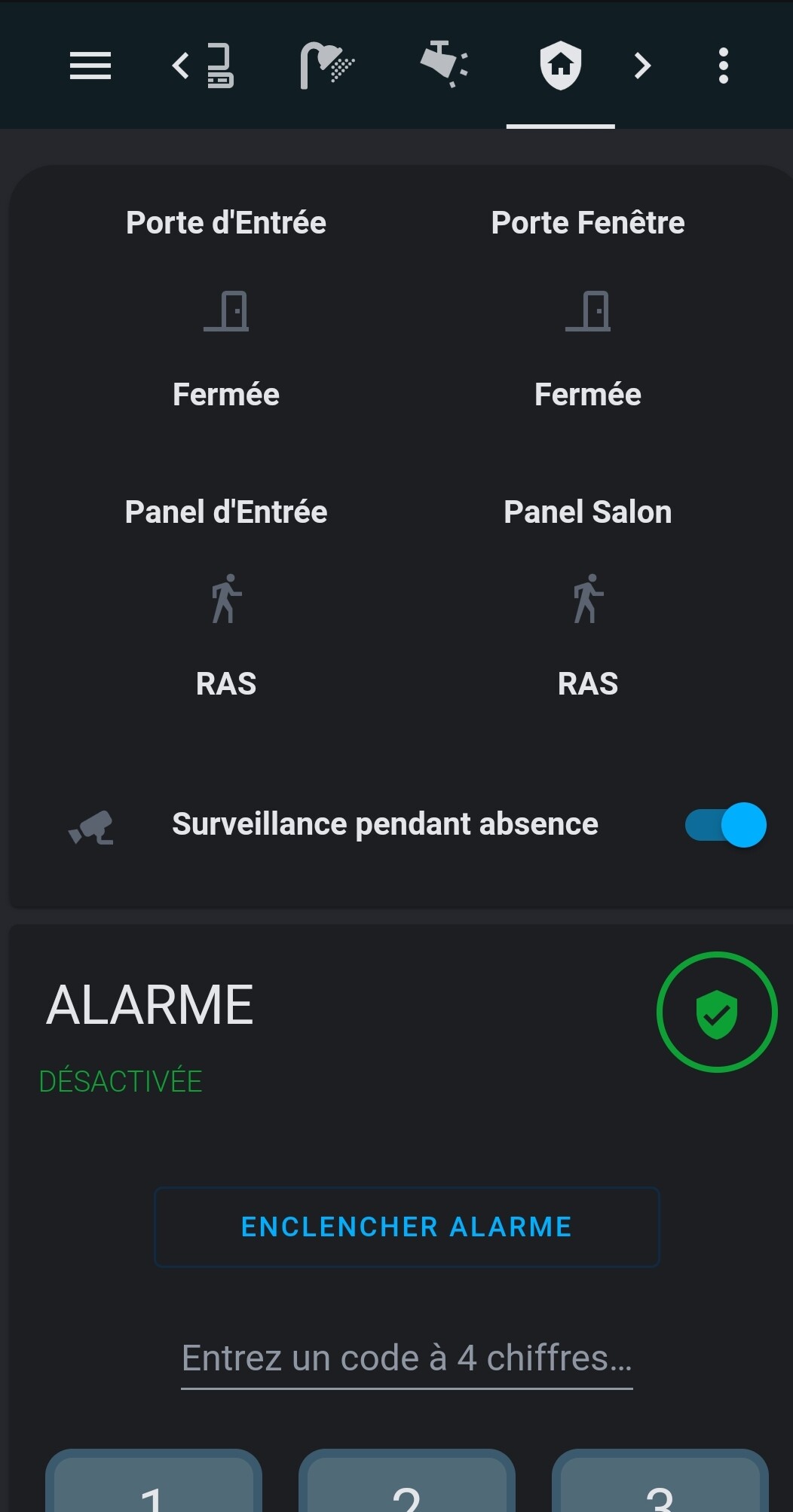Focus the 4-digit code field
The image size is (793, 1512).
[x=407, y=1358]
